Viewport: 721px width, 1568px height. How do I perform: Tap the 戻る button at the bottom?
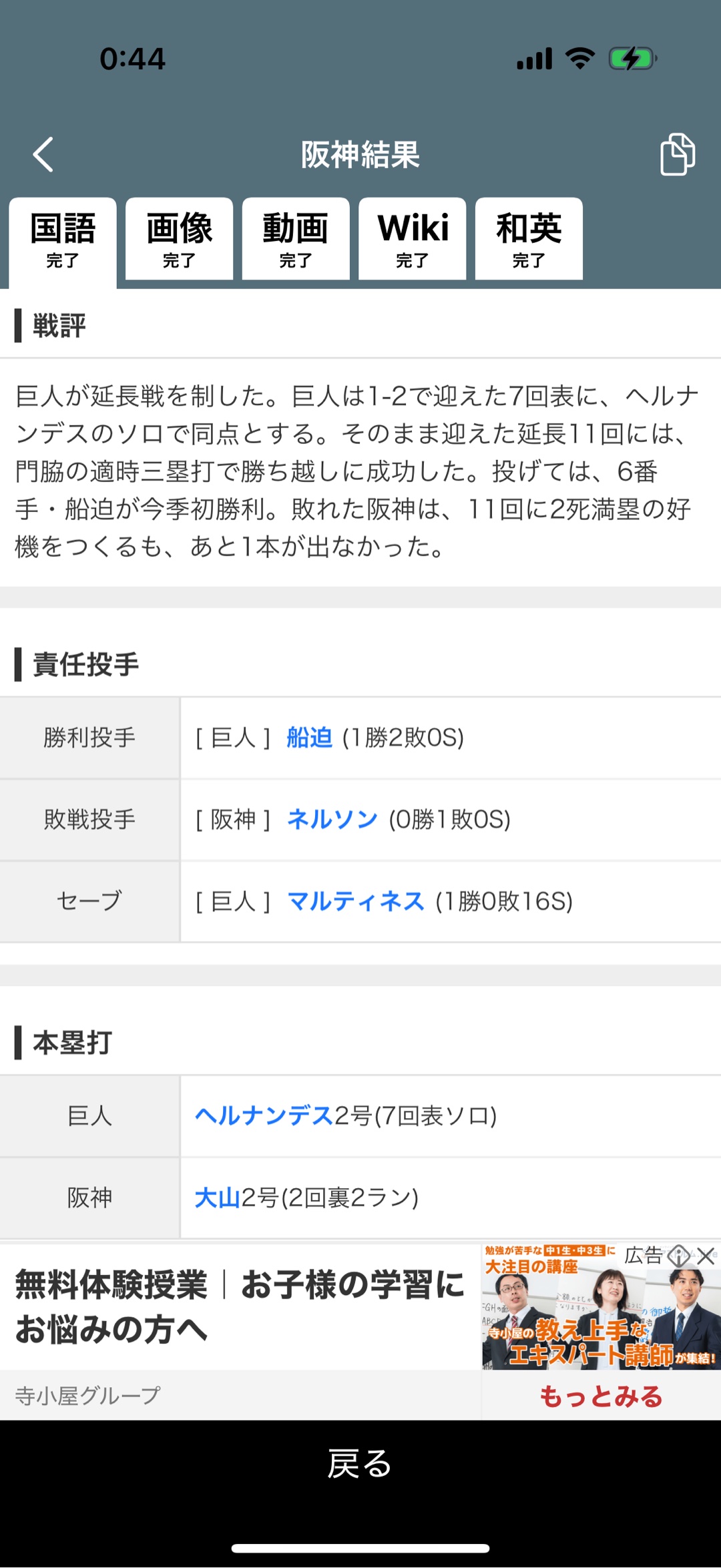tap(360, 1464)
